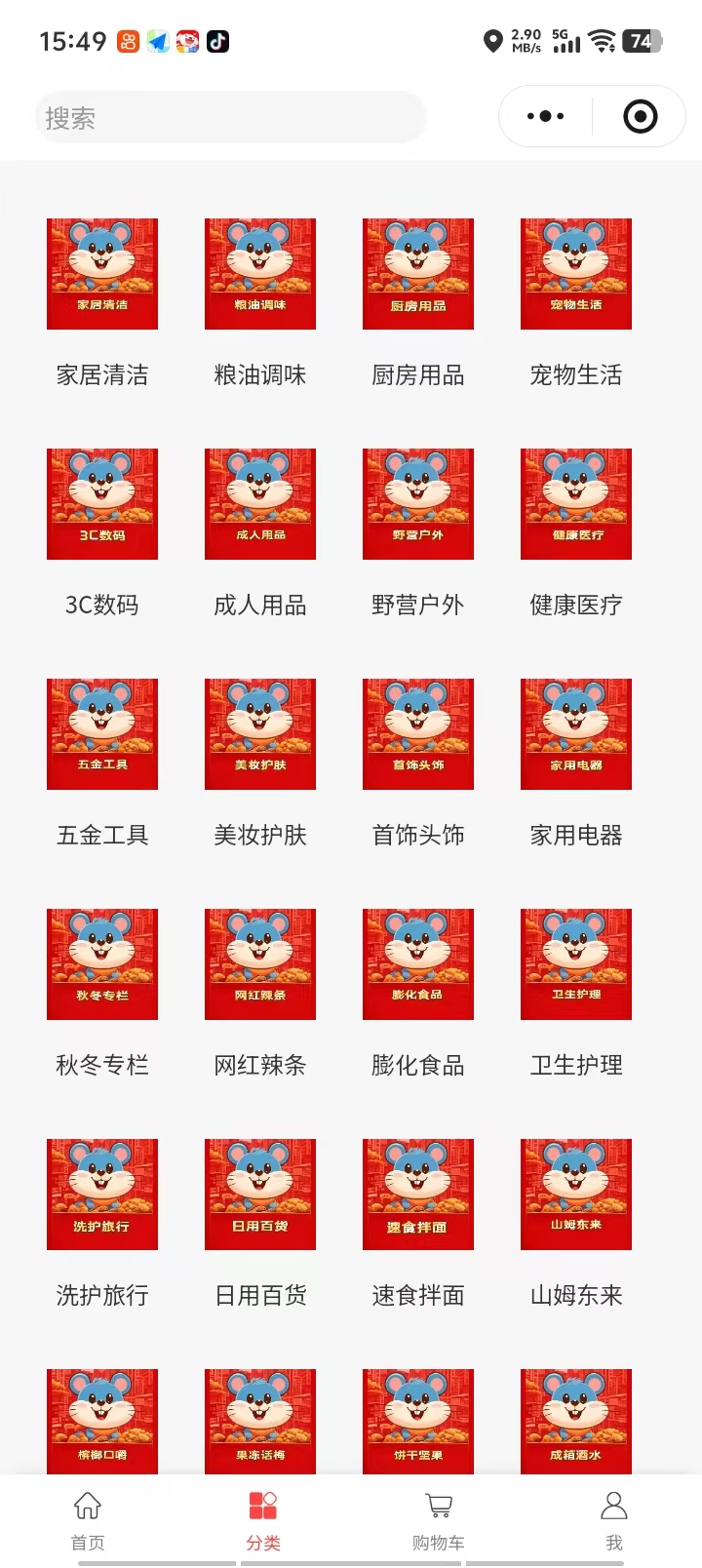Go to the 首页 home tab
Viewport: 702px width, 1568px height.
88,1519
